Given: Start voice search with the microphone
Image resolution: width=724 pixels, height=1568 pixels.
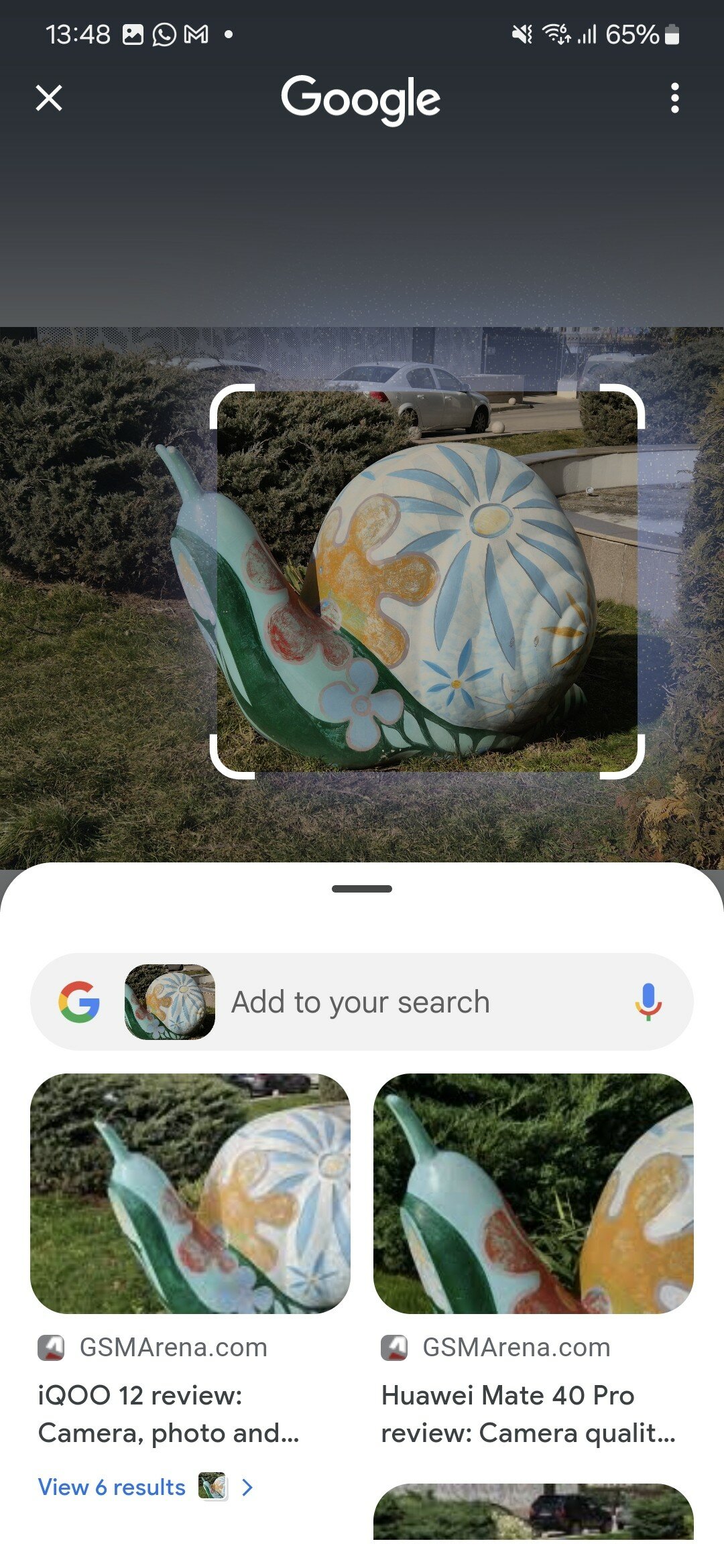Looking at the screenshot, I should click(648, 1002).
